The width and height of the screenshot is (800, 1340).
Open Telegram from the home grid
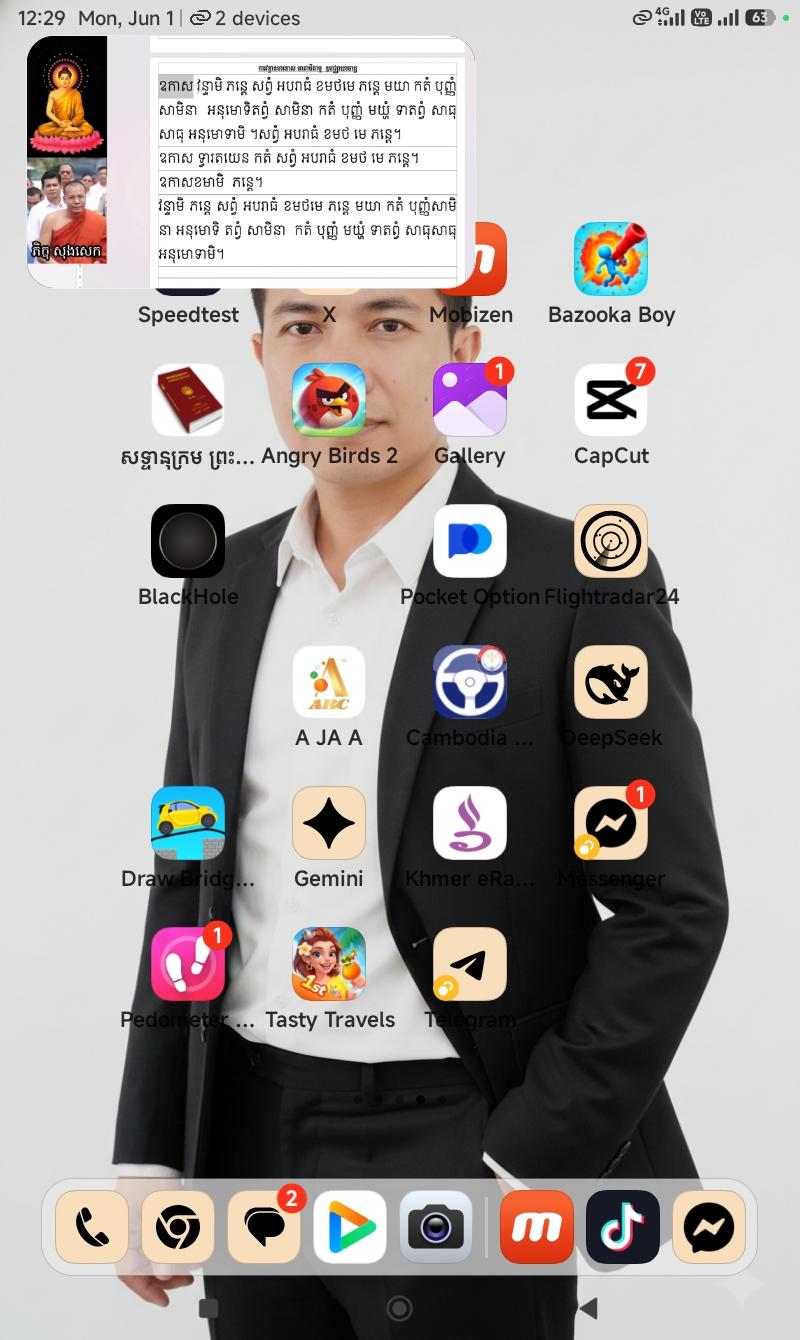pos(470,964)
